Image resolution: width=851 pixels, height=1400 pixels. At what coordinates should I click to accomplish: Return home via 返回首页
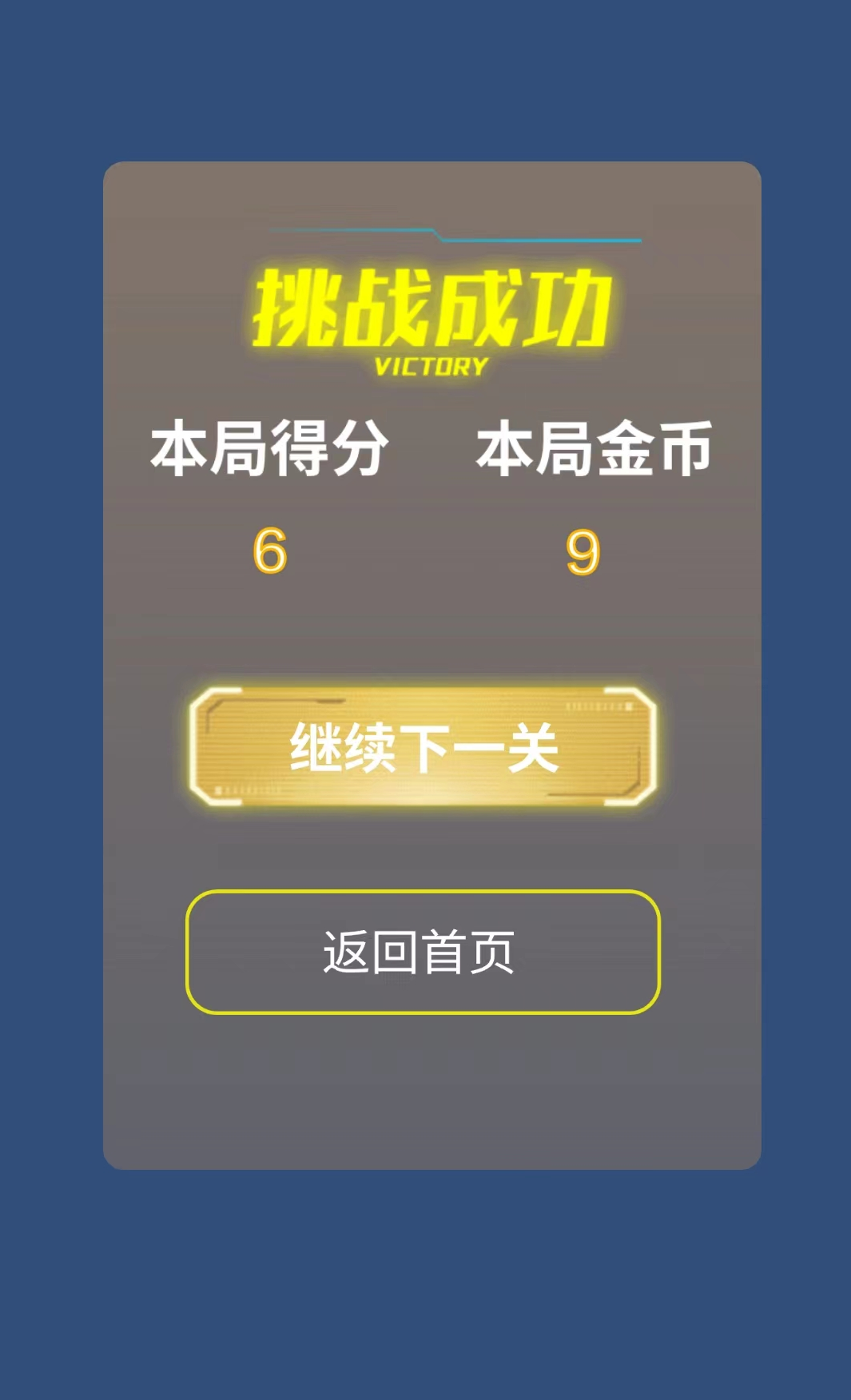pyautogui.click(x=423, y=952)
